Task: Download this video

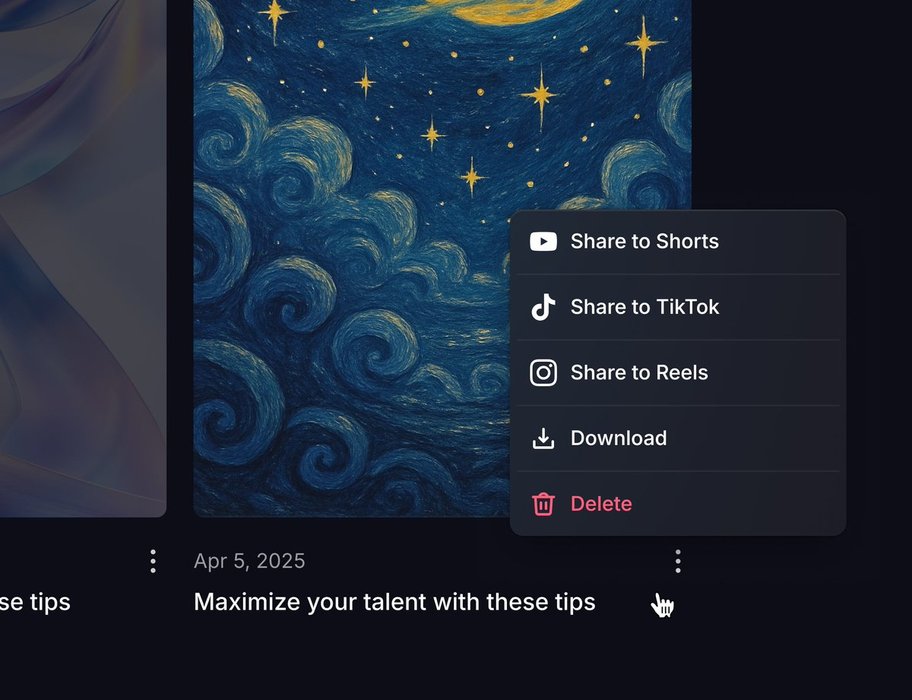Action: click(618, 438)
